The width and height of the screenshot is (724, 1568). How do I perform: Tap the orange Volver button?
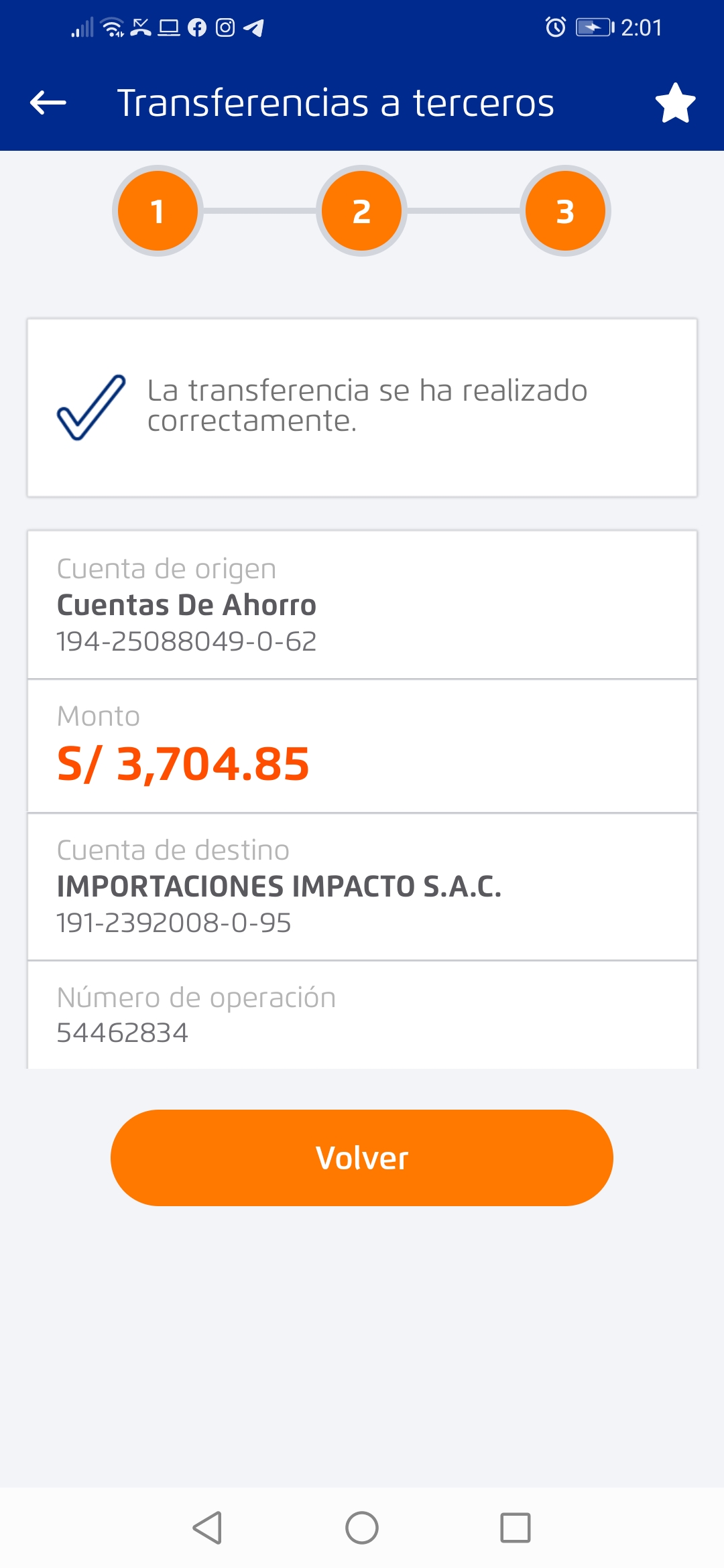tap(362, 1157)
